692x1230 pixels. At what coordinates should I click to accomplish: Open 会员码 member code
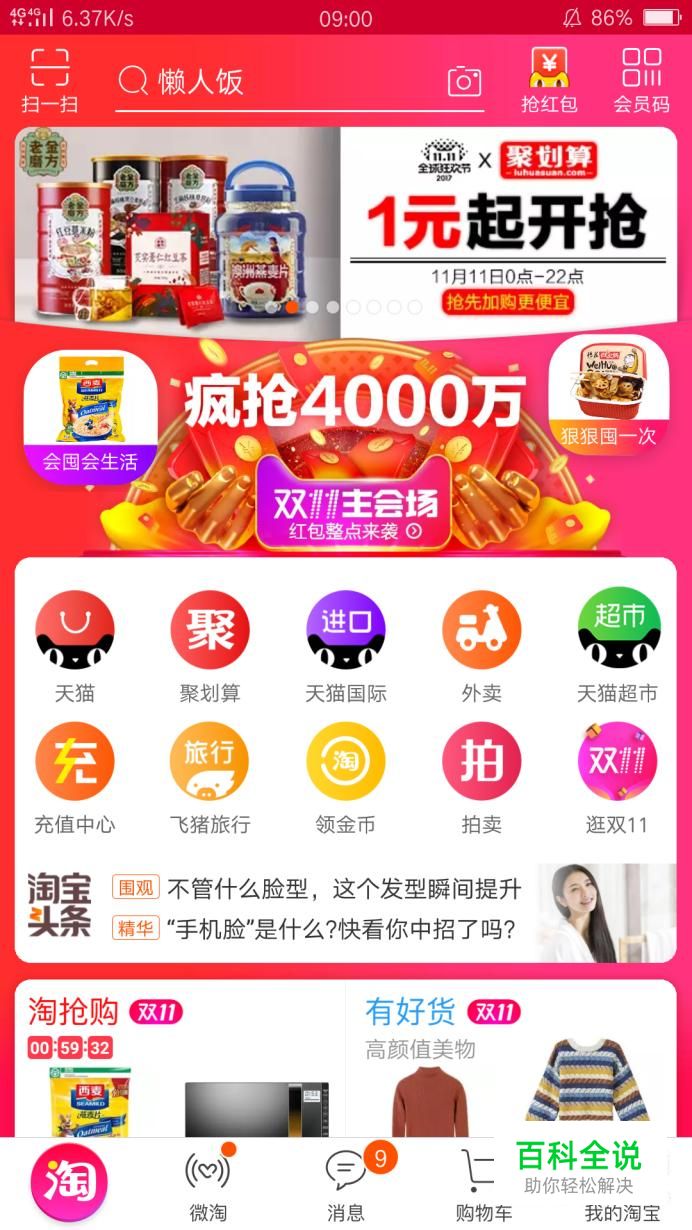click(641, 79)
